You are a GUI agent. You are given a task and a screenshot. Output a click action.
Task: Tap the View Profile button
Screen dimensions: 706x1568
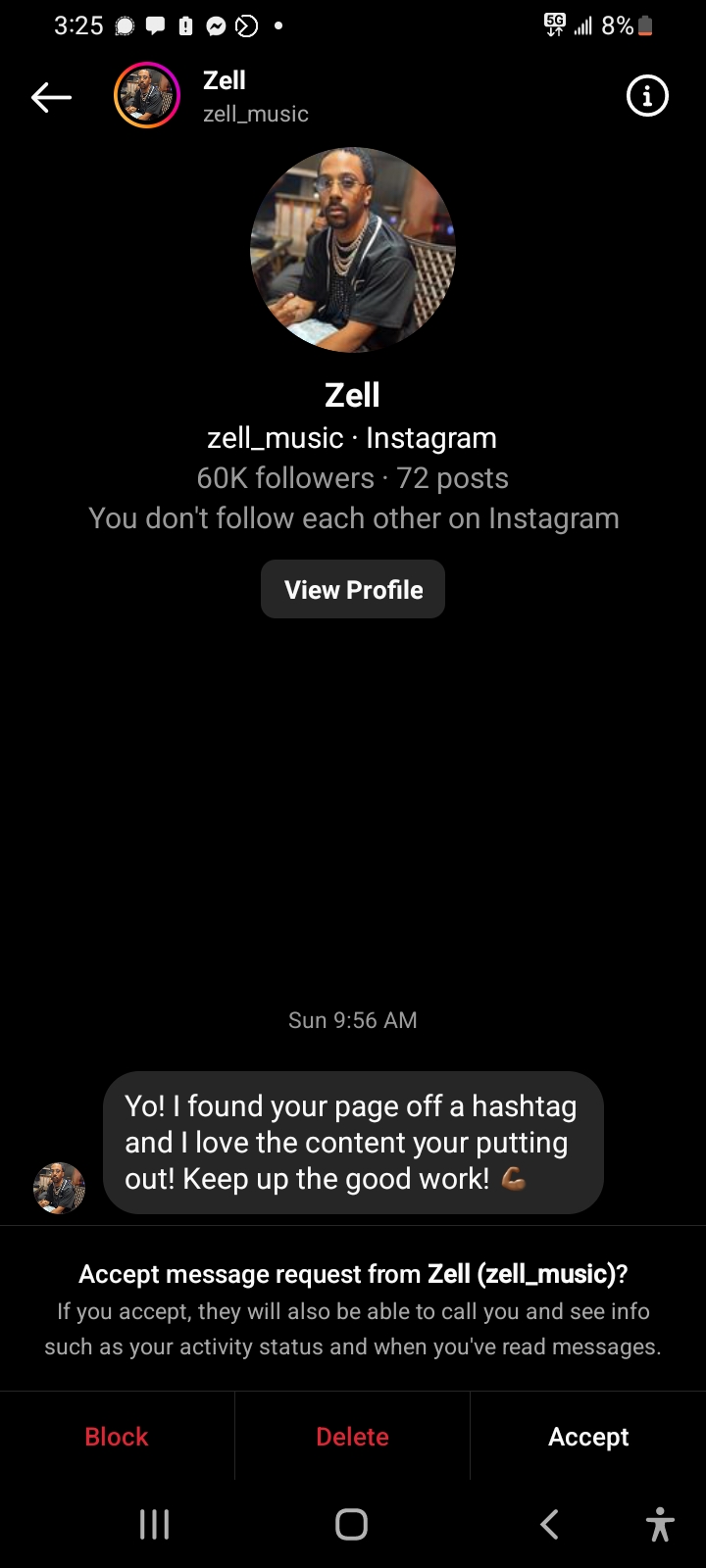(x=353, y=589)
